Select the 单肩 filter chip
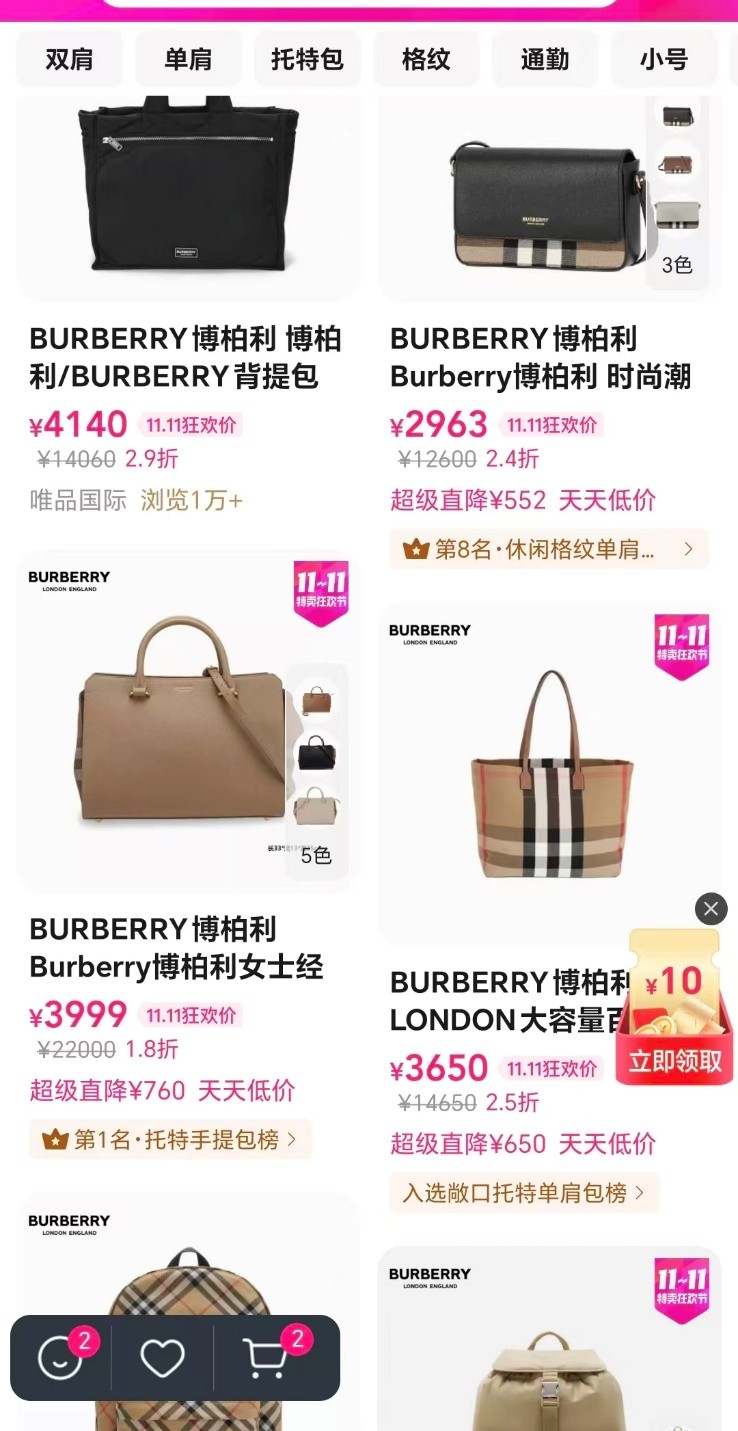738x1431 pixels. (x=188, y=60)
